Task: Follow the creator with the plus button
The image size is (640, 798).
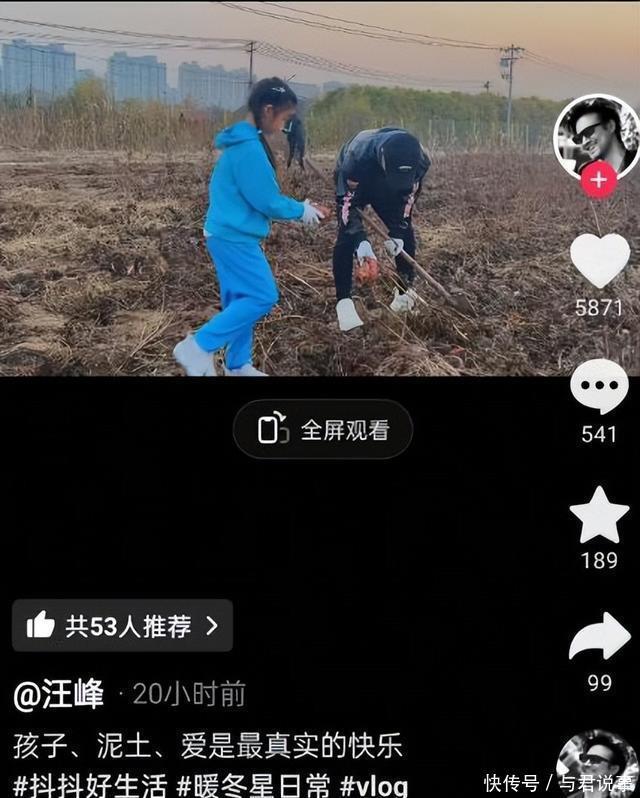Action: pyautogui.click(x=598, y=181)
